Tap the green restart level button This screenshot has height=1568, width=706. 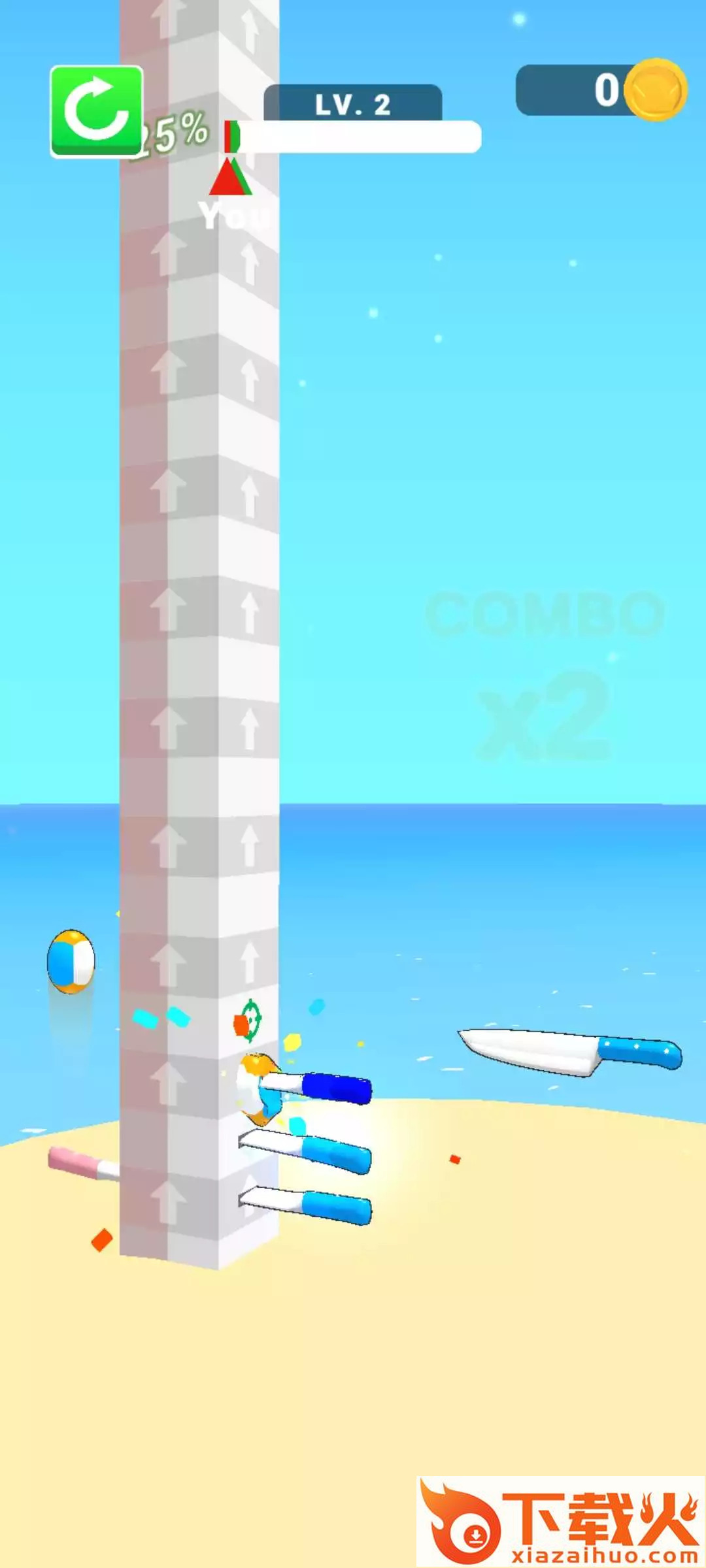[97, 112]
